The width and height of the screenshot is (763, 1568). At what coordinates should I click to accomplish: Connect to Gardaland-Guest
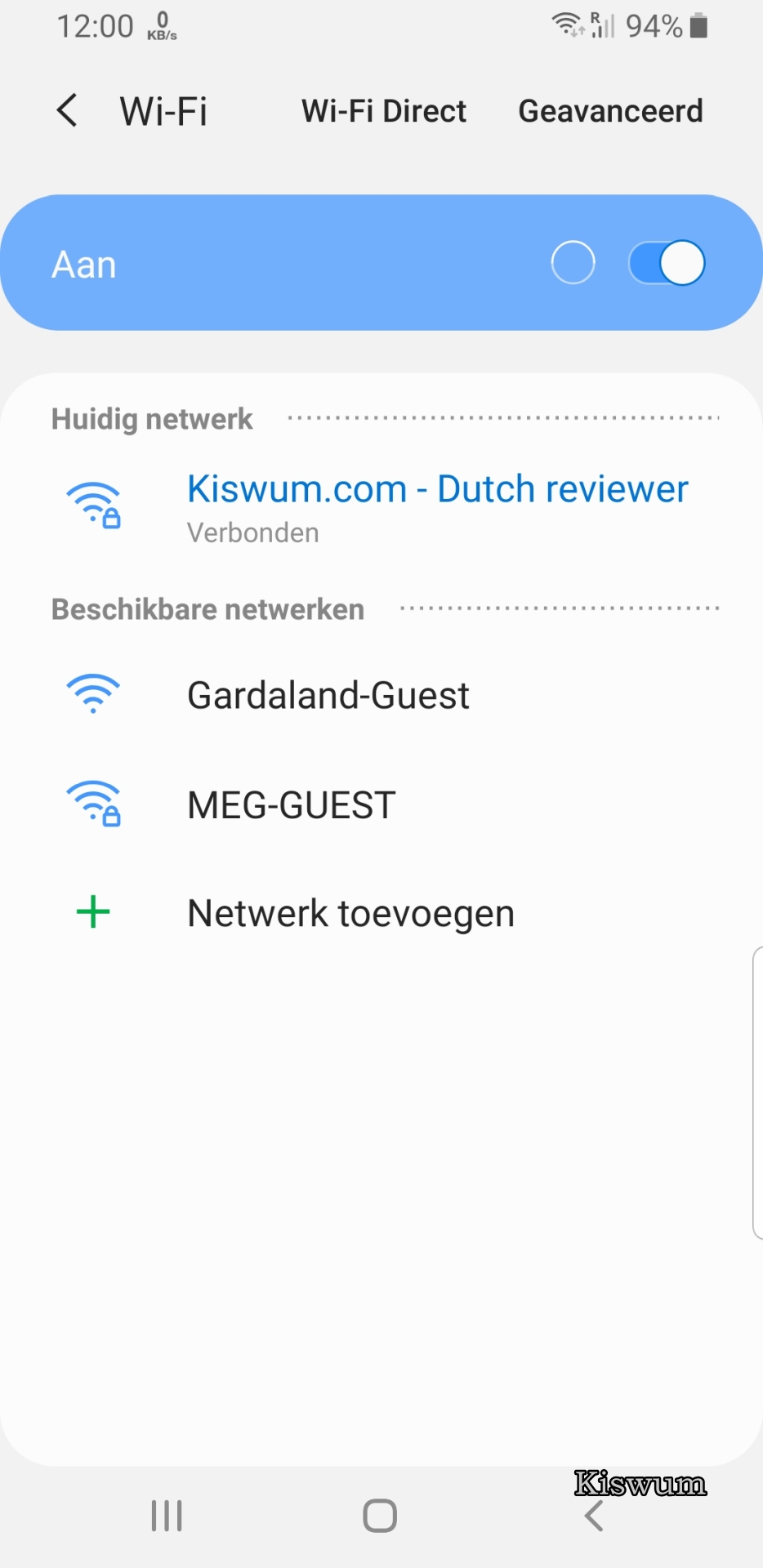[381, 695]
